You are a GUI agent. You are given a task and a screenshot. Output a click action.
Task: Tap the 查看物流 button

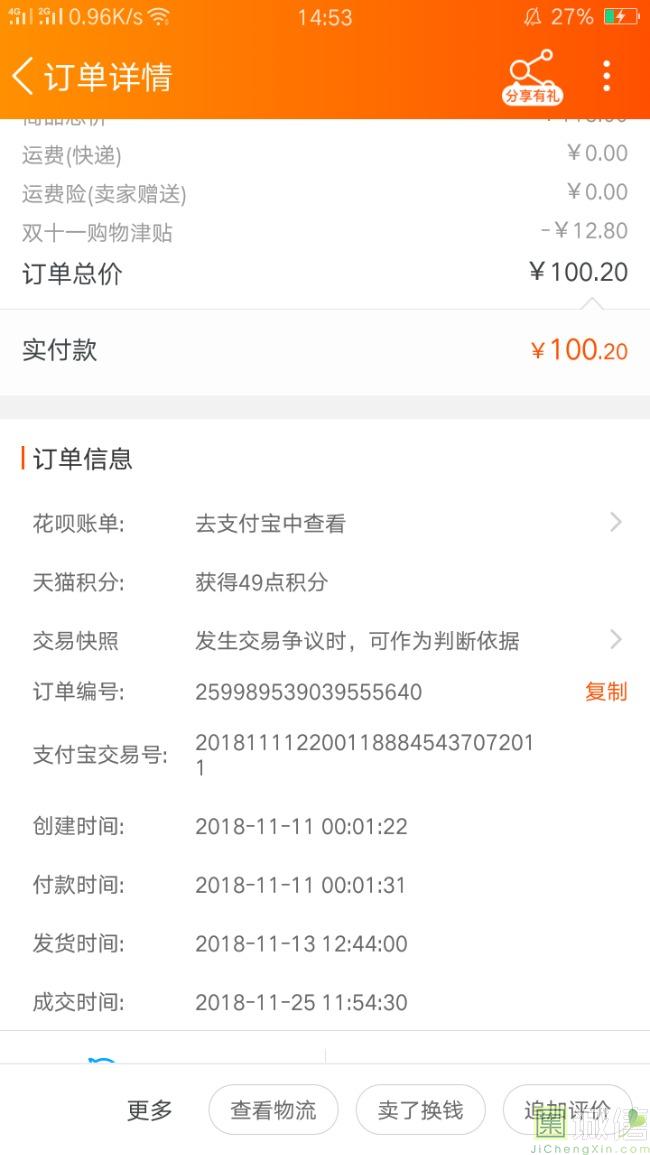click(x=273, y=1109)
